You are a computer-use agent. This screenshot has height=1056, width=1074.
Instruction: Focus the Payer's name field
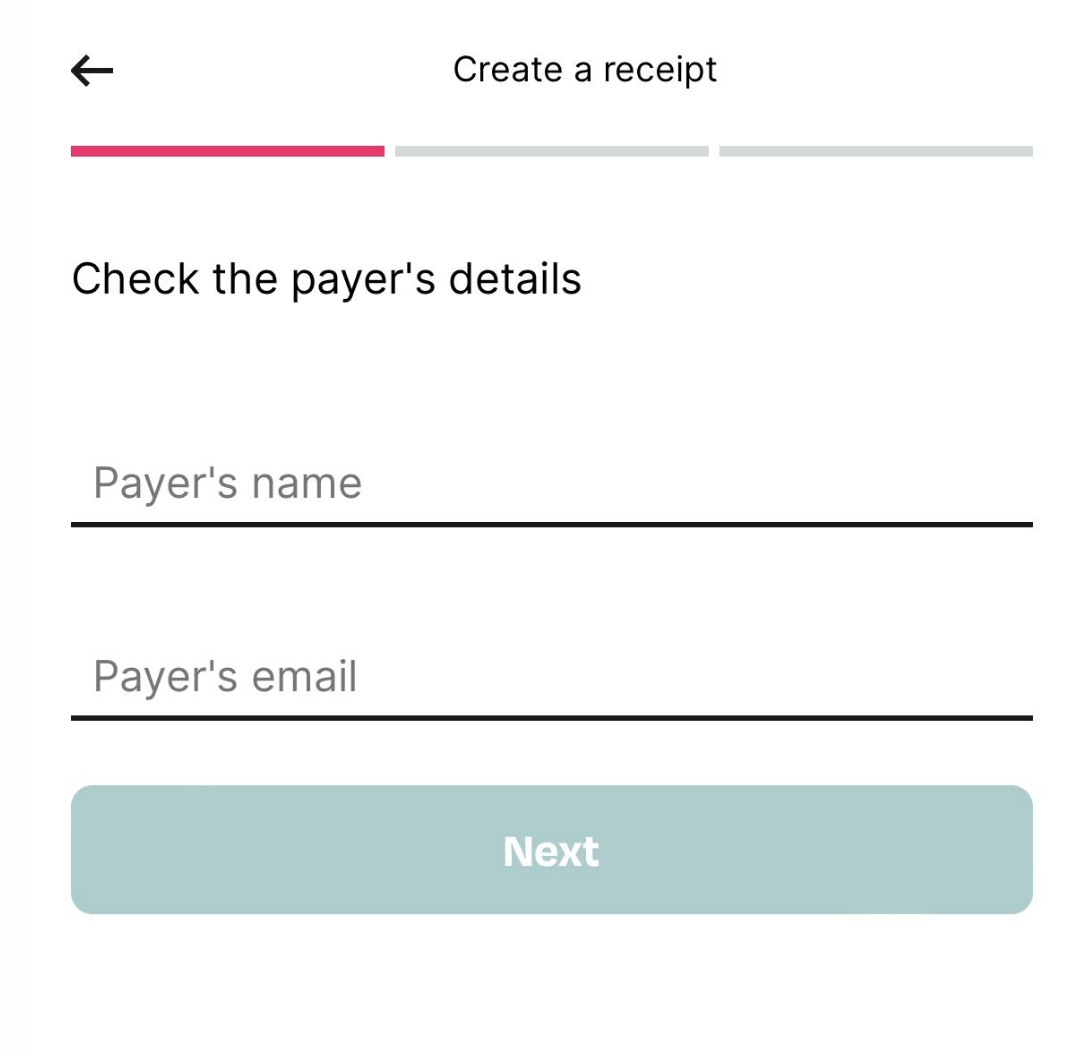pos(550,484)
